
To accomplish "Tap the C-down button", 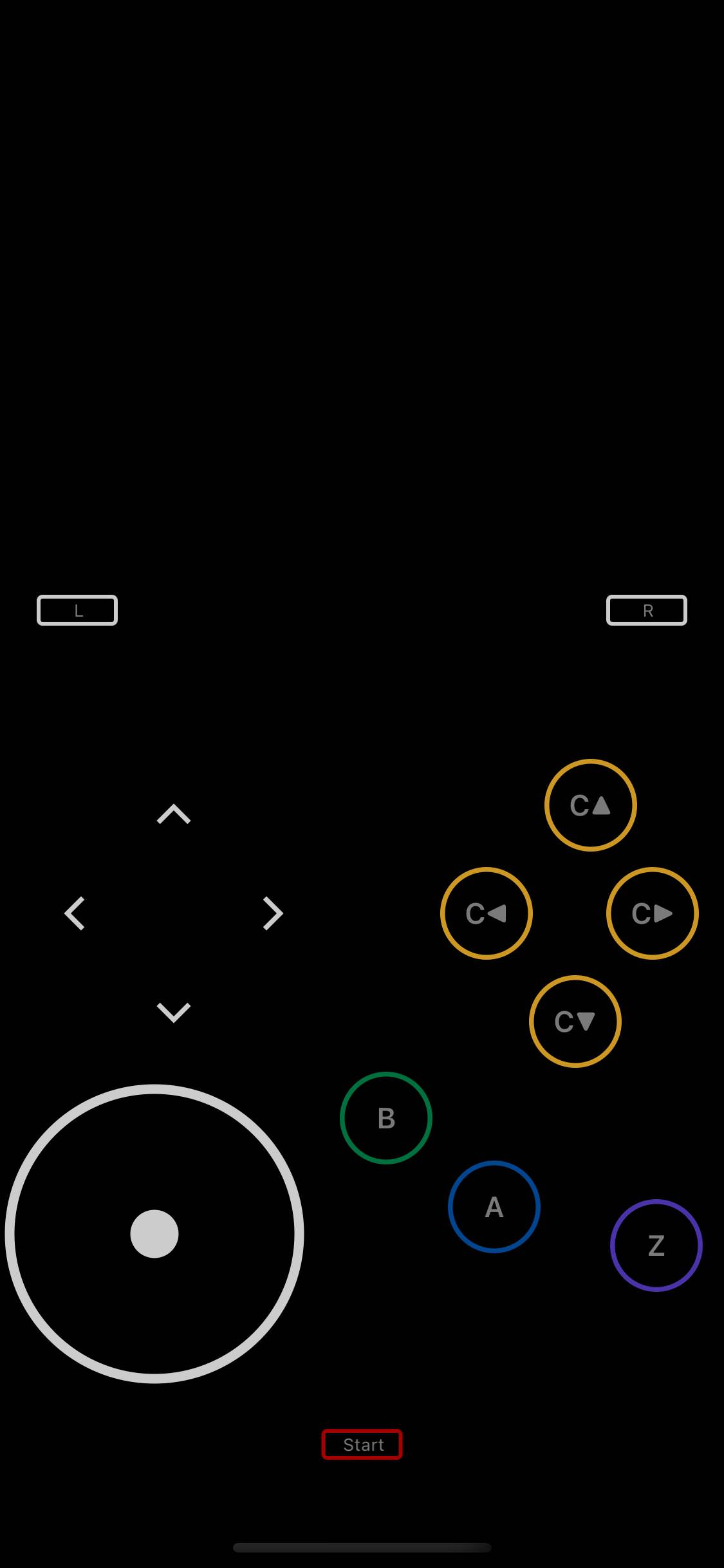I will (575, 1022).
